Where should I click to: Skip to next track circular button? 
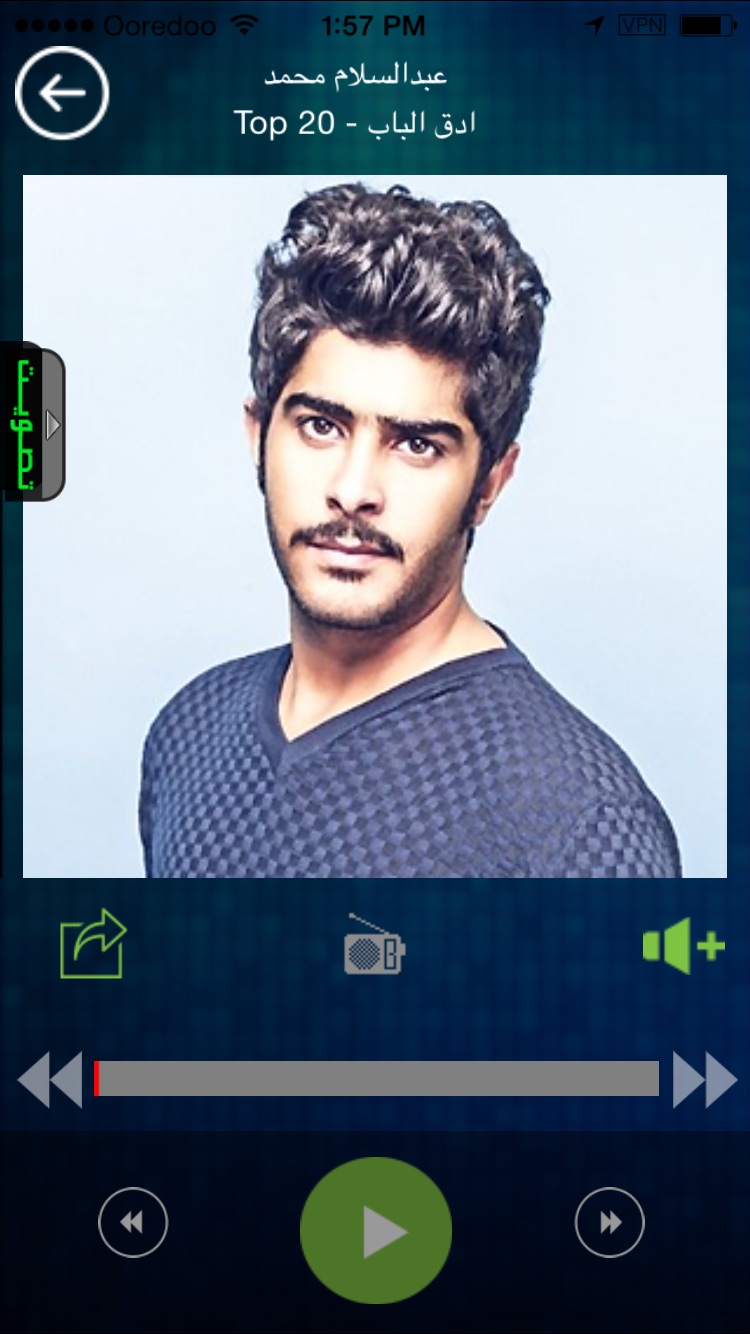coord(610,1222)
